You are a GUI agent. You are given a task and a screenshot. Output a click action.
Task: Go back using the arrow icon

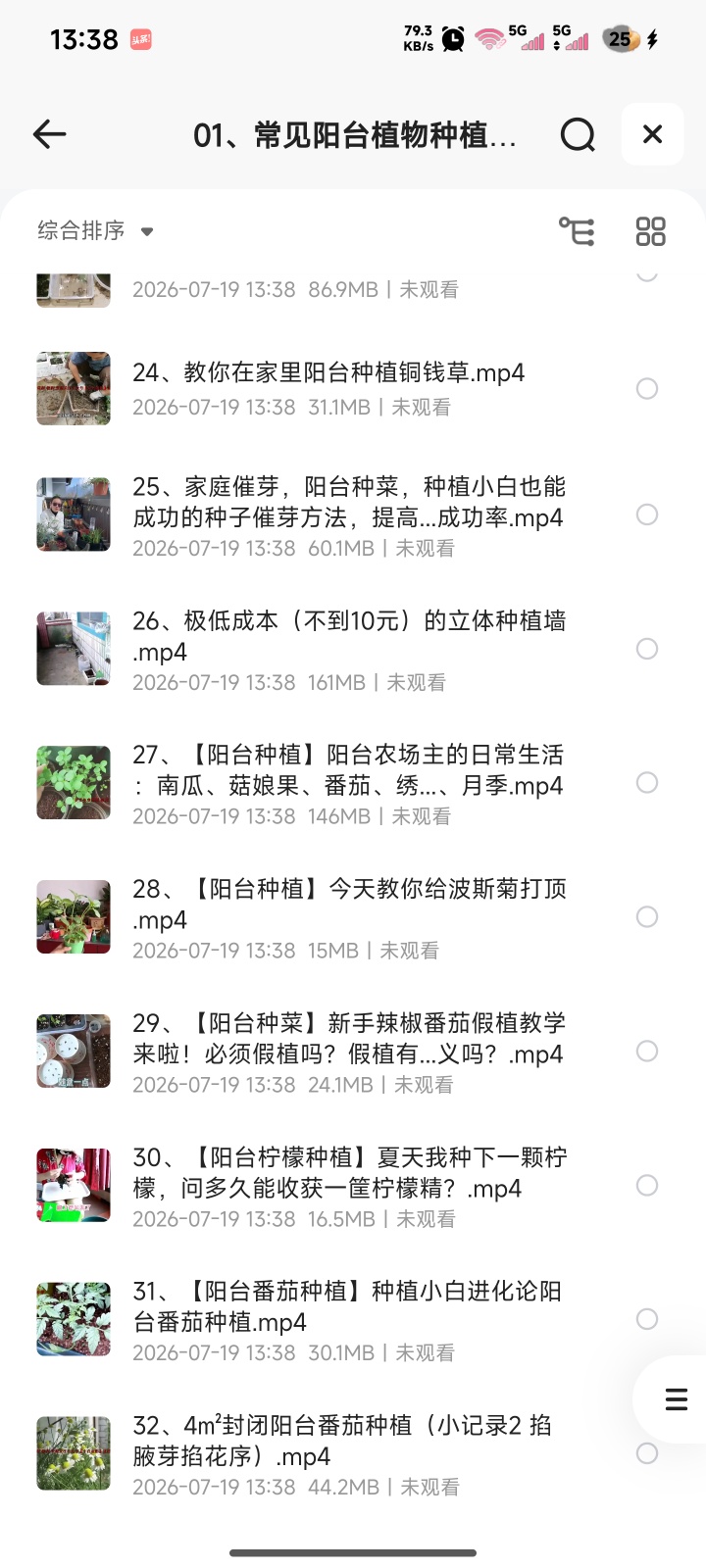pos(49,134)
